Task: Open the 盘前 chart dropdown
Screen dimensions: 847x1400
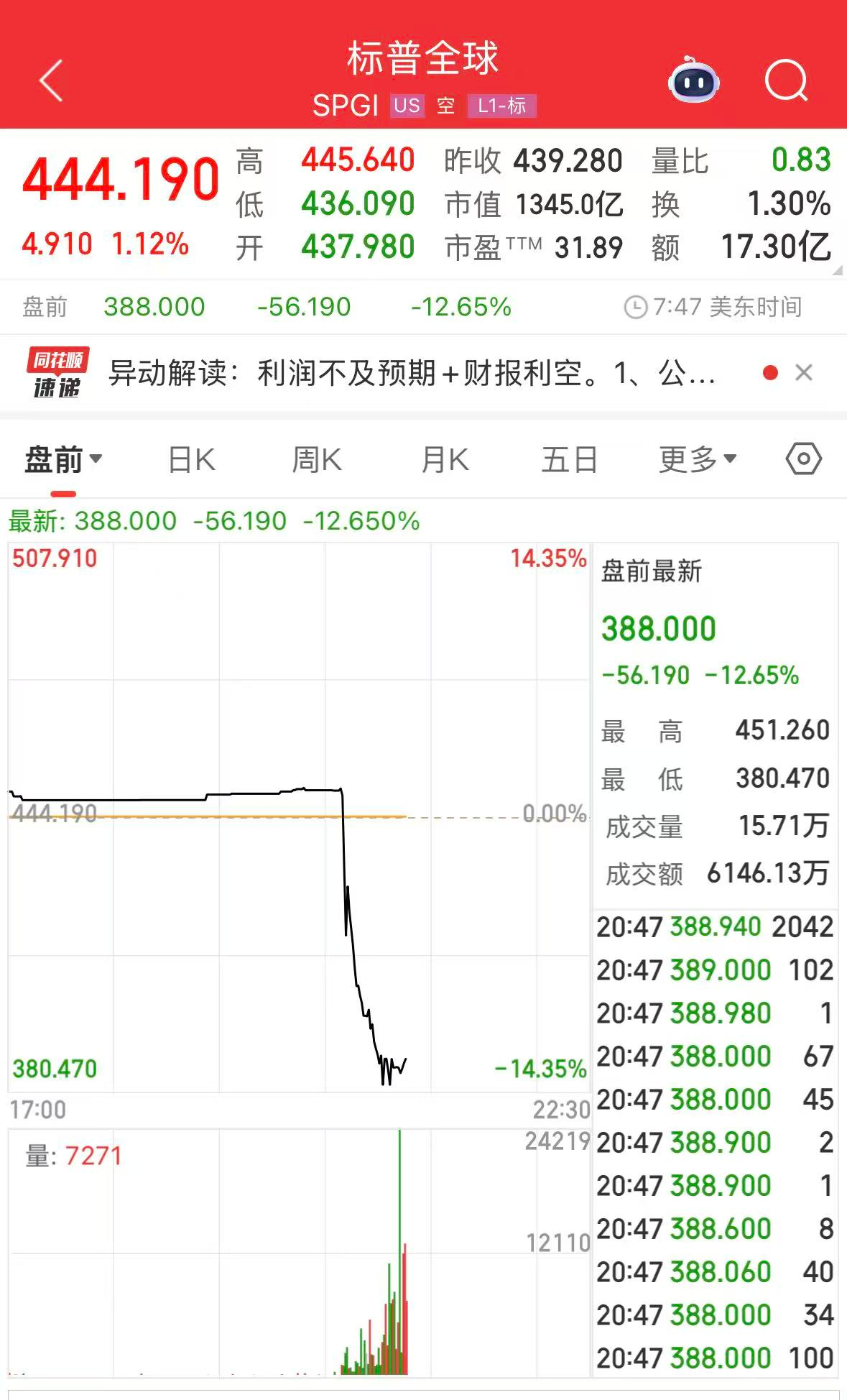Action: click(63, 460)
